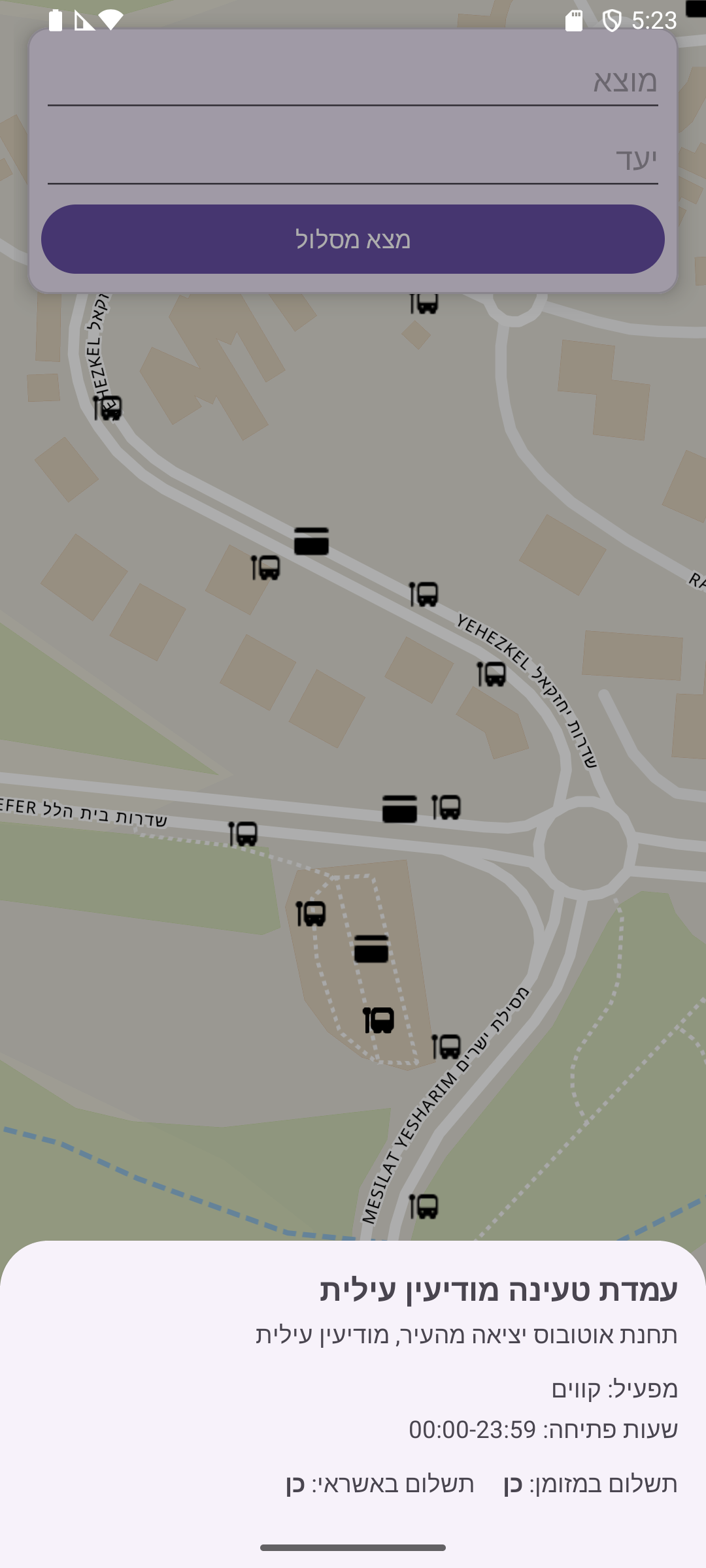The image size is (706, 1568).
Task: Tap the destination (יעד) input field
Action: click(353, 159)
